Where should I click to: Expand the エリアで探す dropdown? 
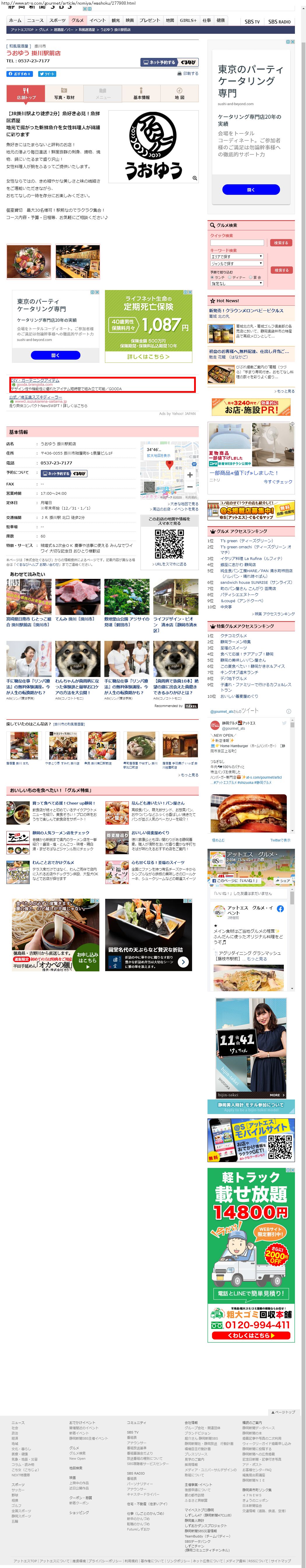click(237, 256)
